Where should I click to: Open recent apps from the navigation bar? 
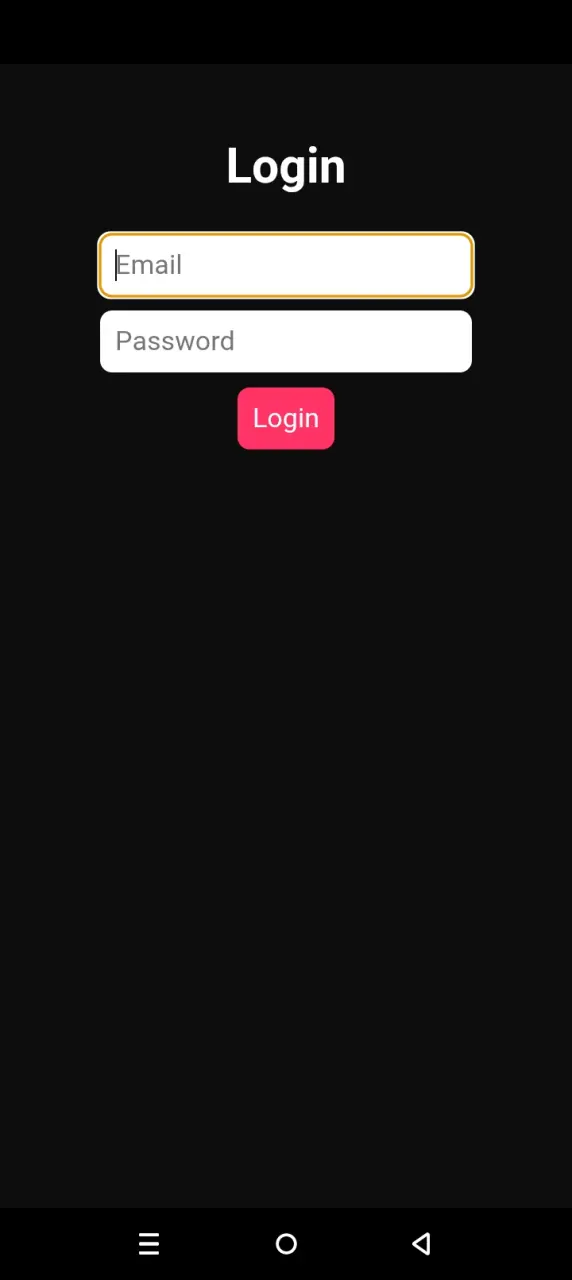149,1244
